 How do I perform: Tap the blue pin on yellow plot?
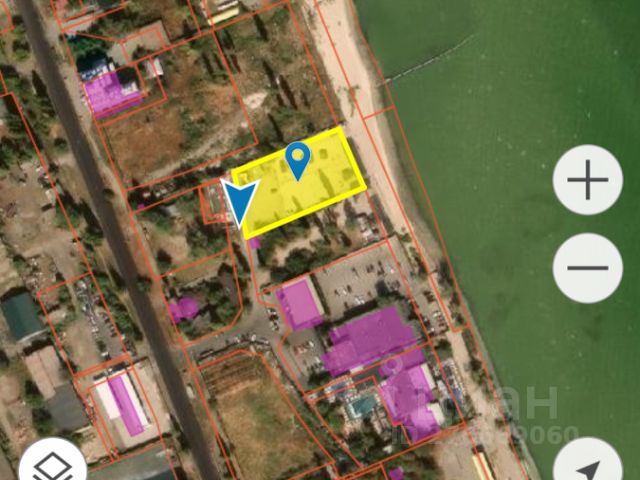tap(297, 158)
